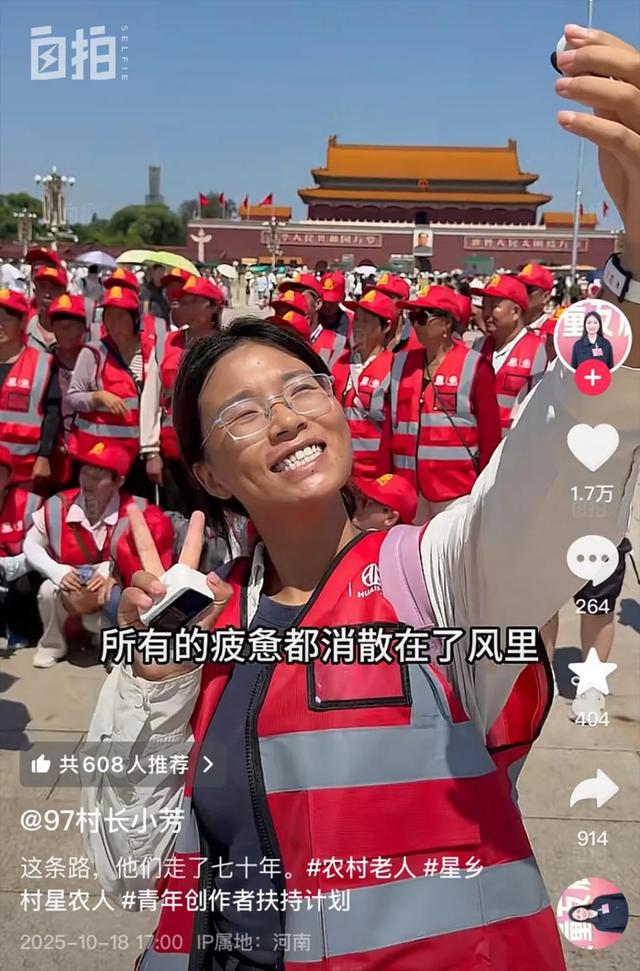Open the spinning music disc for the sound
The image size is (640, 971).
click(x=592, y=913)
